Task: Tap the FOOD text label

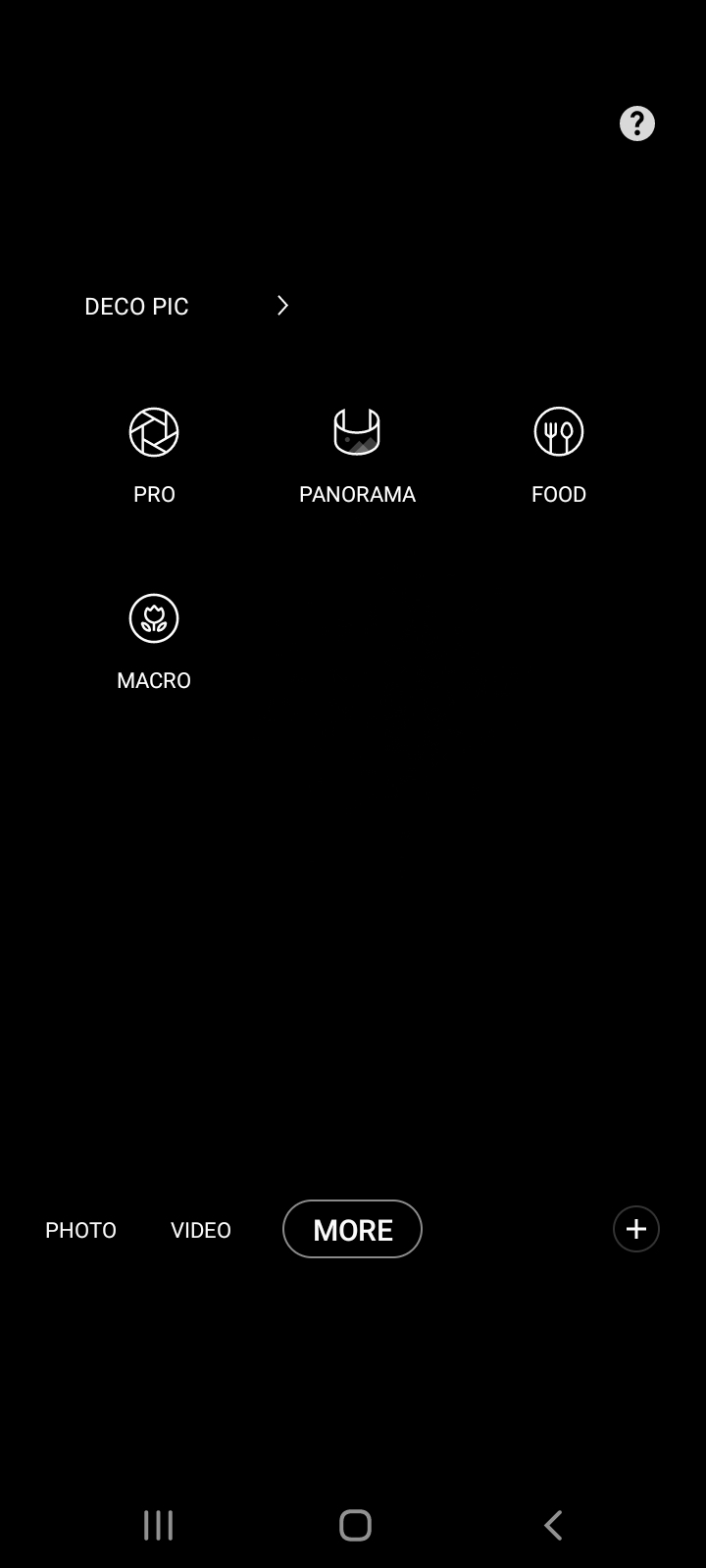Action: pos(558,494)
